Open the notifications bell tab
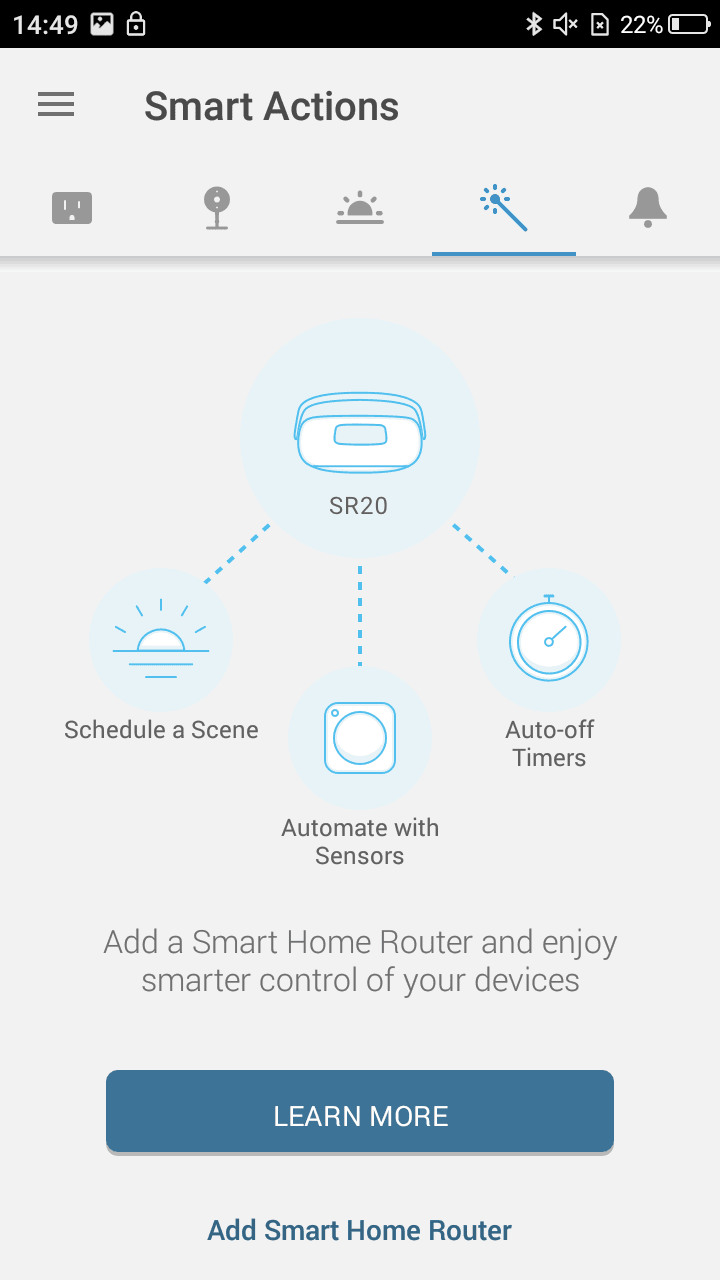 click(x=648, y=208)
